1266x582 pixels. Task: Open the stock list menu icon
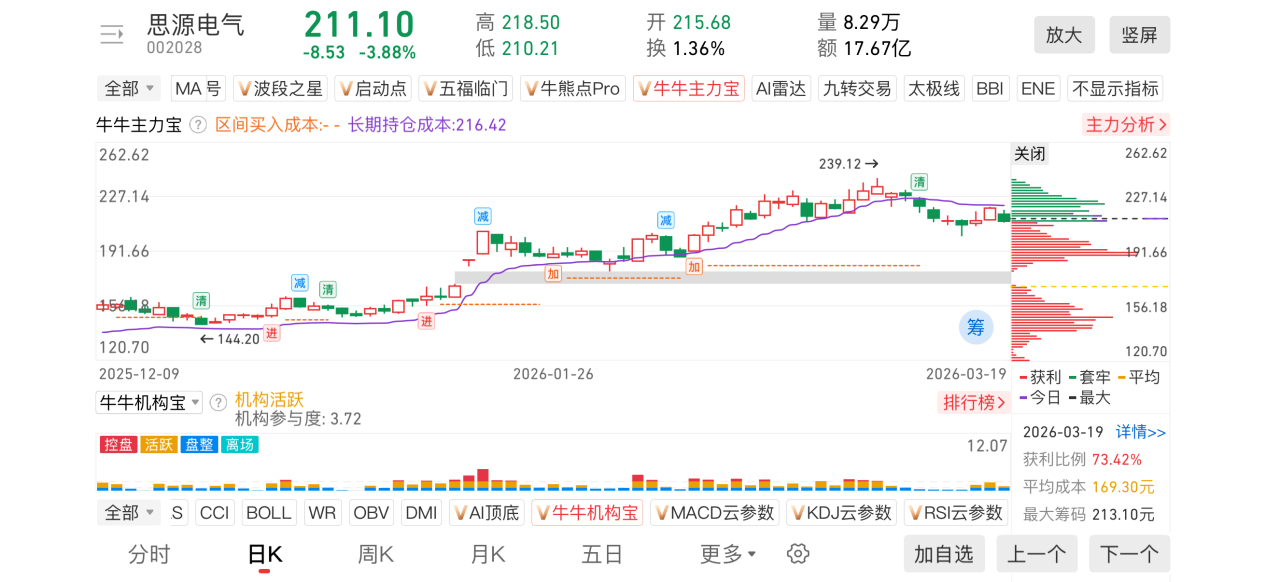(x=112, y=35)
